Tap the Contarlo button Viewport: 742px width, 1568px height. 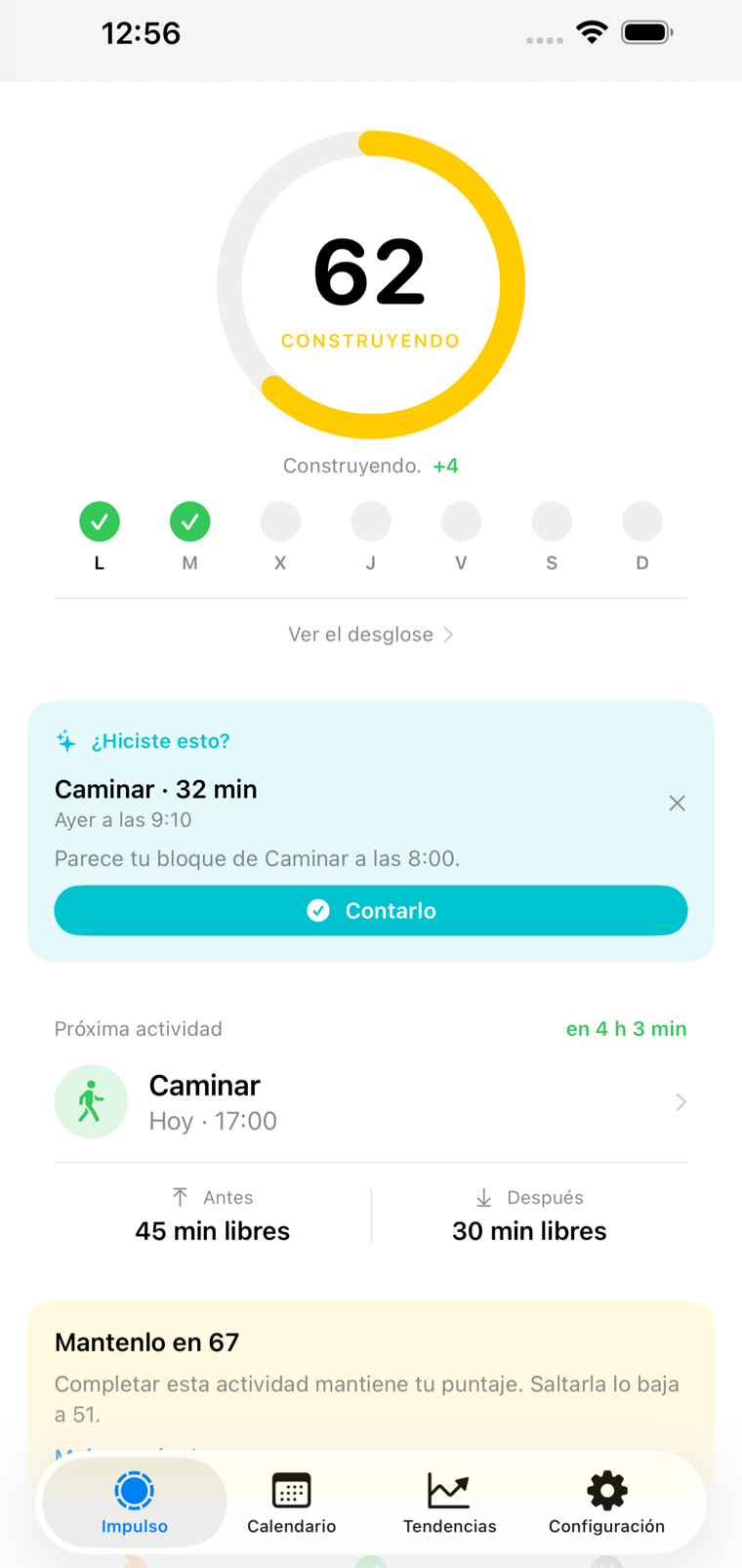[x=371, y=910]
